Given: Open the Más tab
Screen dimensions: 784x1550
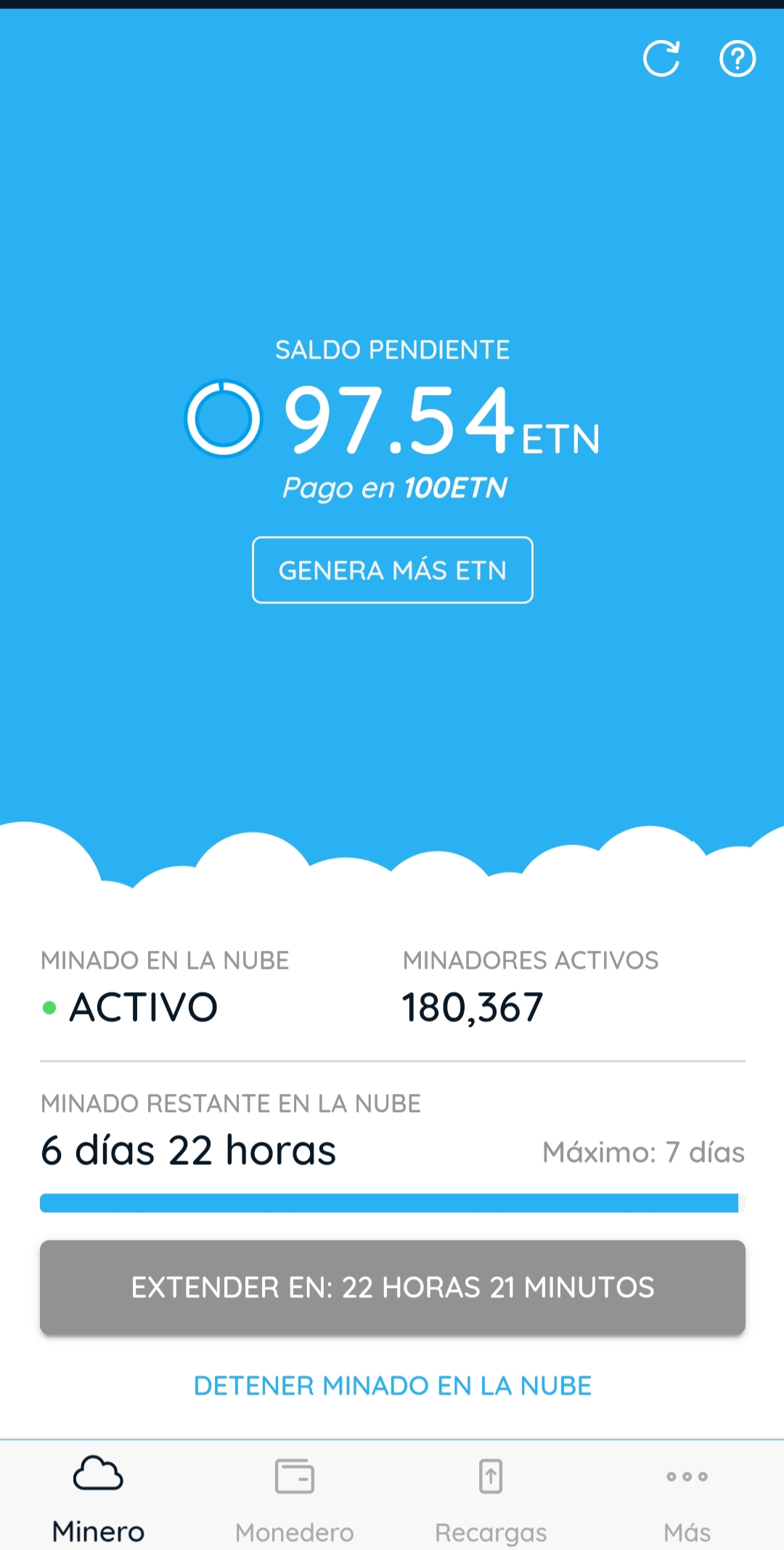Looking at the screenshot, I should tap(687, 1499).
